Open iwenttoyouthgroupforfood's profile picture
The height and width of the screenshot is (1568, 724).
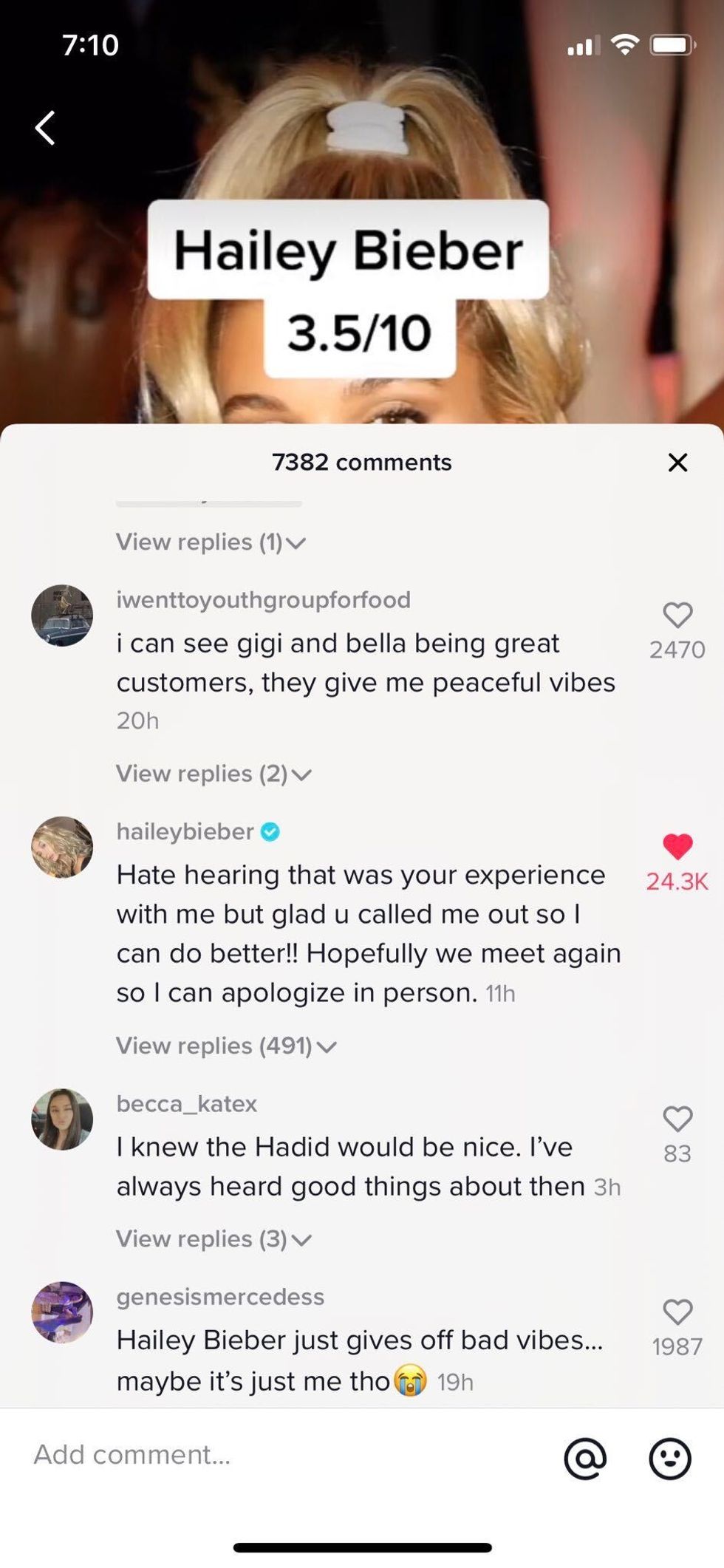[x=62, y=616]
